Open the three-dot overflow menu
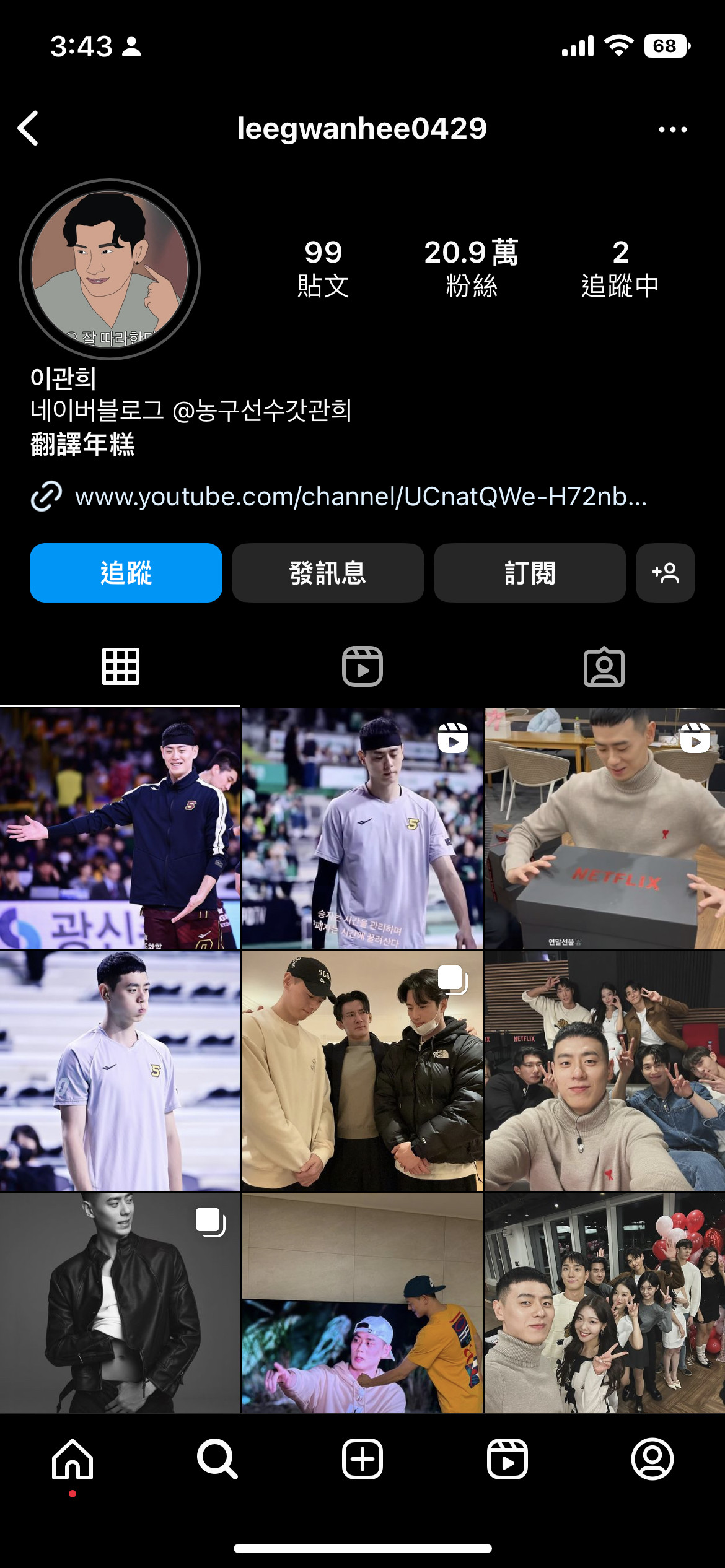 (672, 129)
